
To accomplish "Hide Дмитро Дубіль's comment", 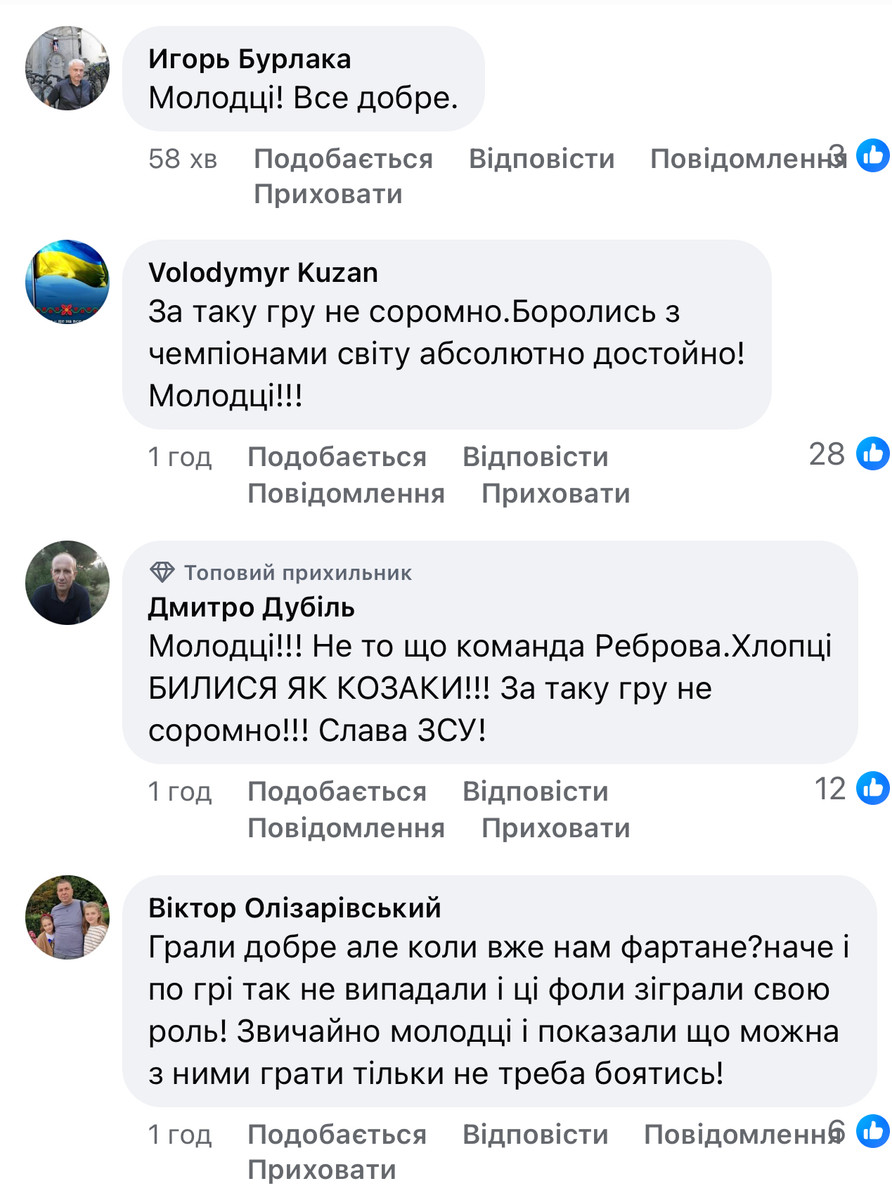I will tap(555, 827).
